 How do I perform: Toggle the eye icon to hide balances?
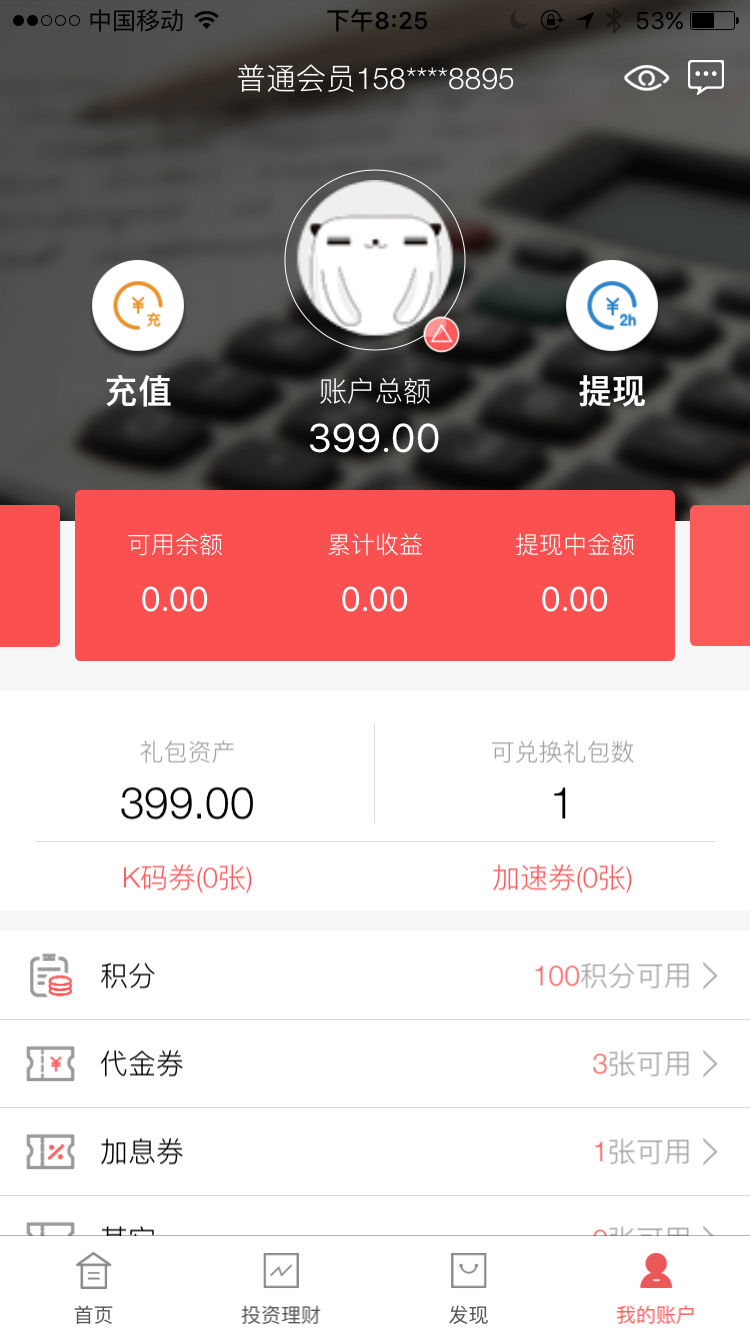pos(646,78)
